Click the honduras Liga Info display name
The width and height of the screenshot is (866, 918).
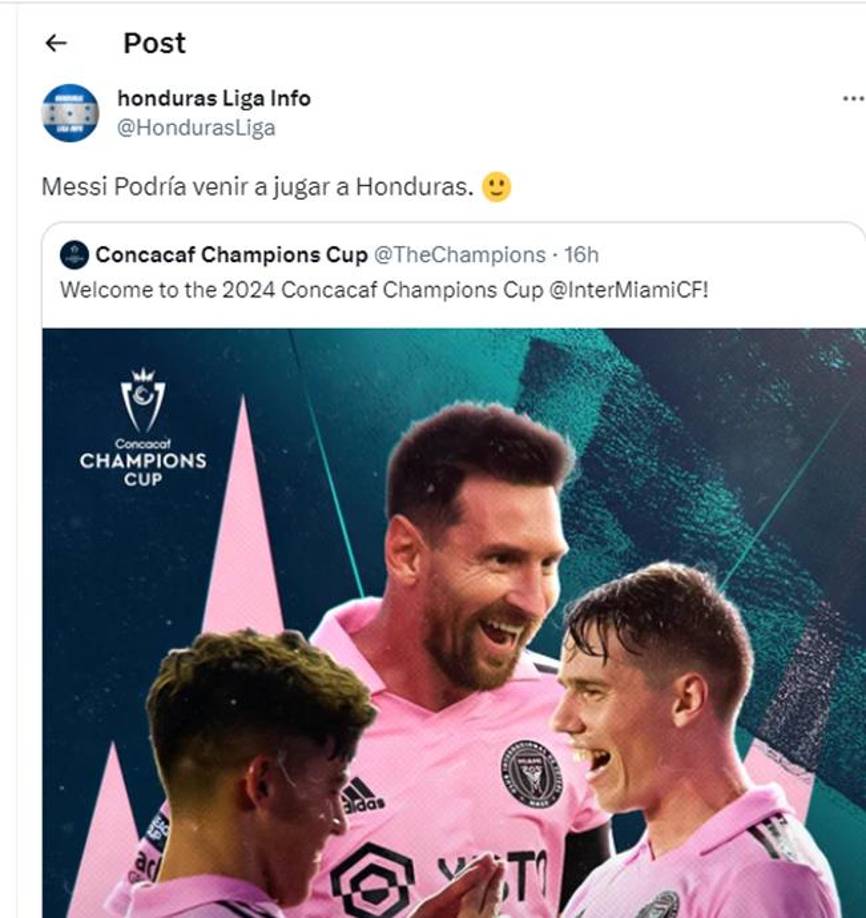(x=214, y=98)
